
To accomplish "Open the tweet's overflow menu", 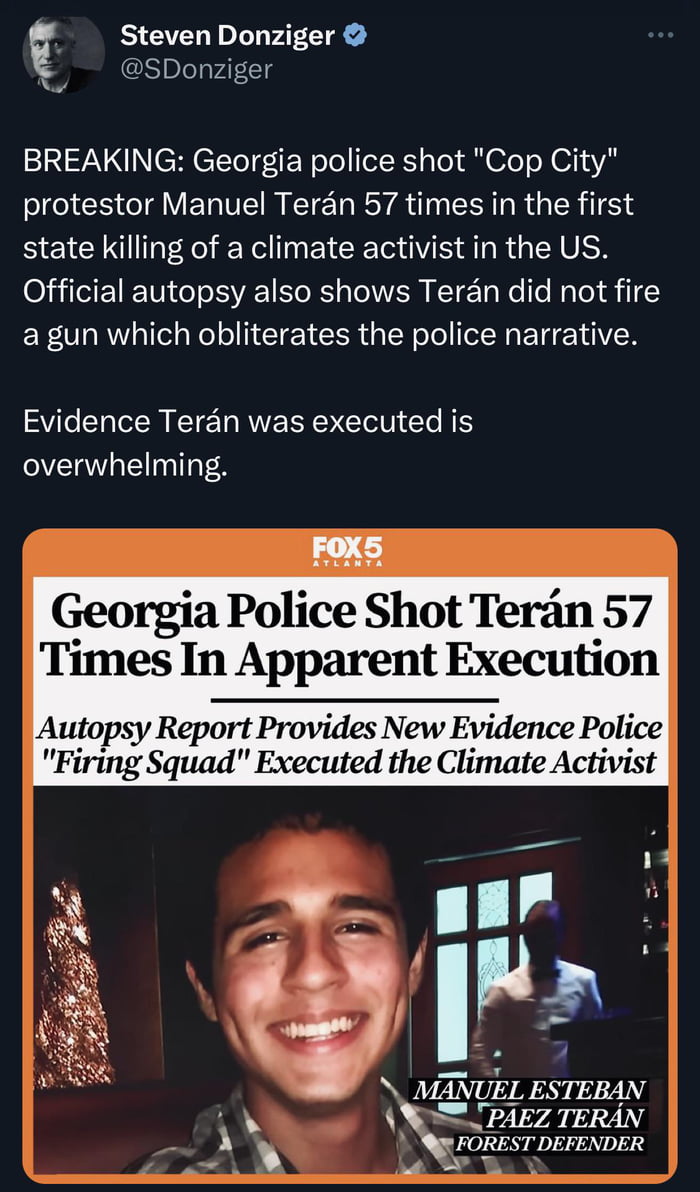I will point(661,36).
